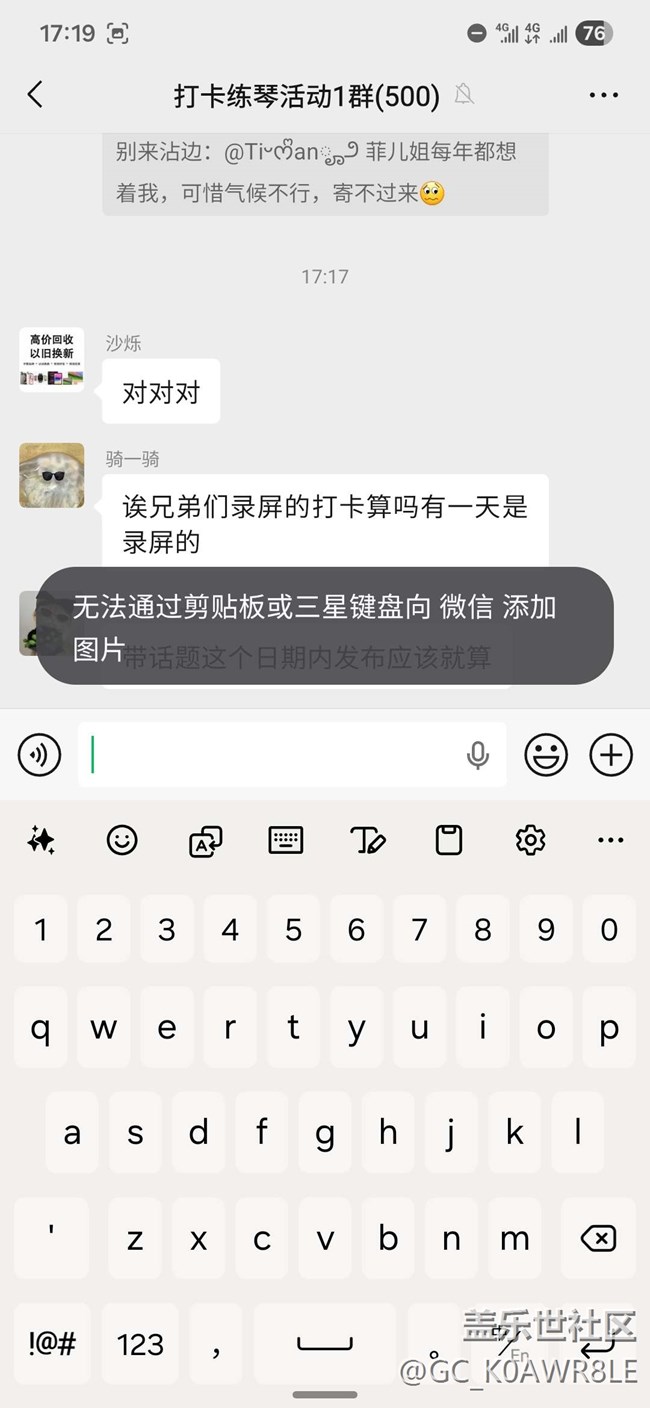The height and width of the screenshot is (1408, 650).
Task: Switch keyboard to !@# symbols
Action: 52,1343
